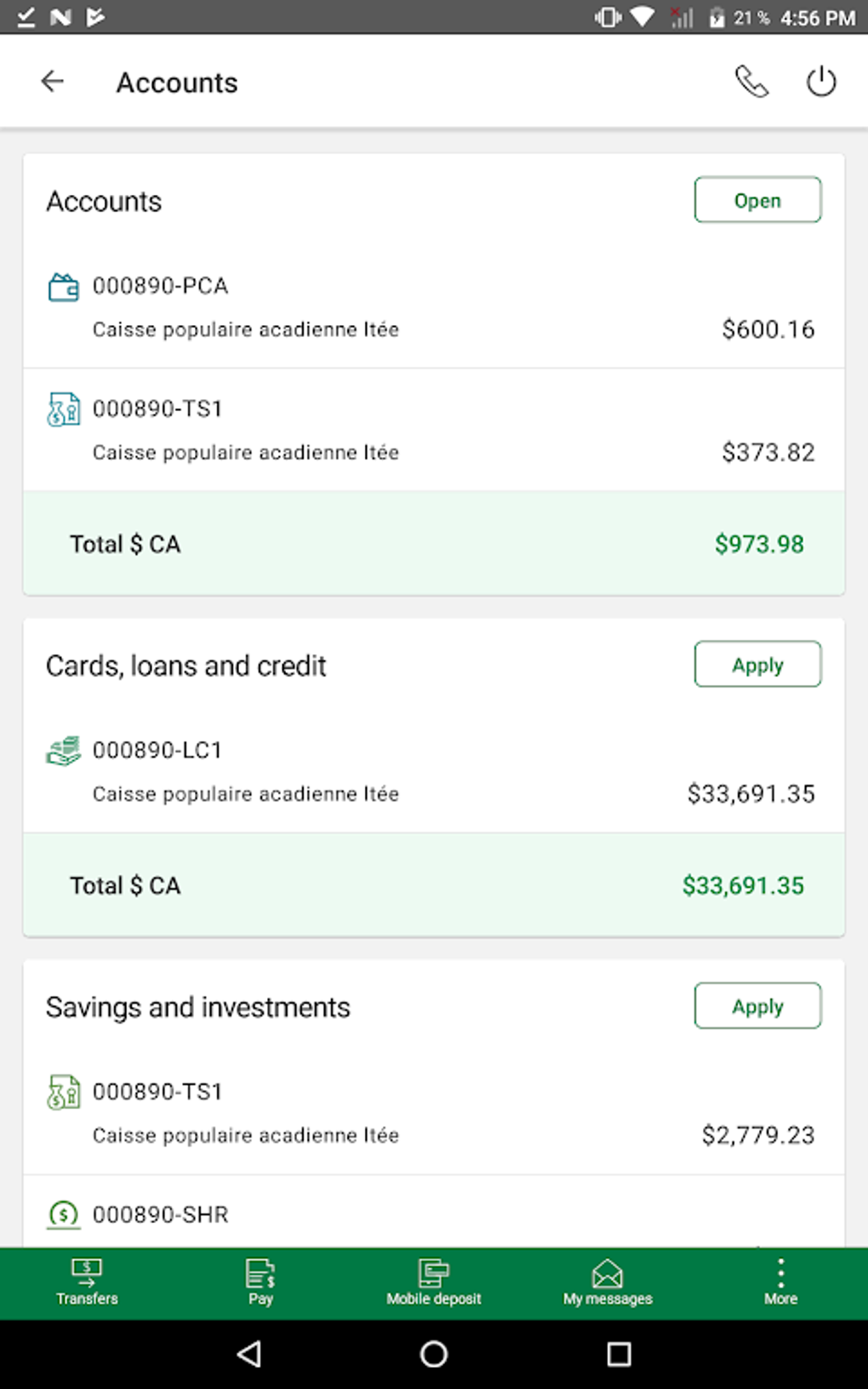Image resolution: width=868 pixels, height=1389 pixels.
Task: Open the 000890-TS1 account showing $373.82
Action: click(x=434, y=431)
